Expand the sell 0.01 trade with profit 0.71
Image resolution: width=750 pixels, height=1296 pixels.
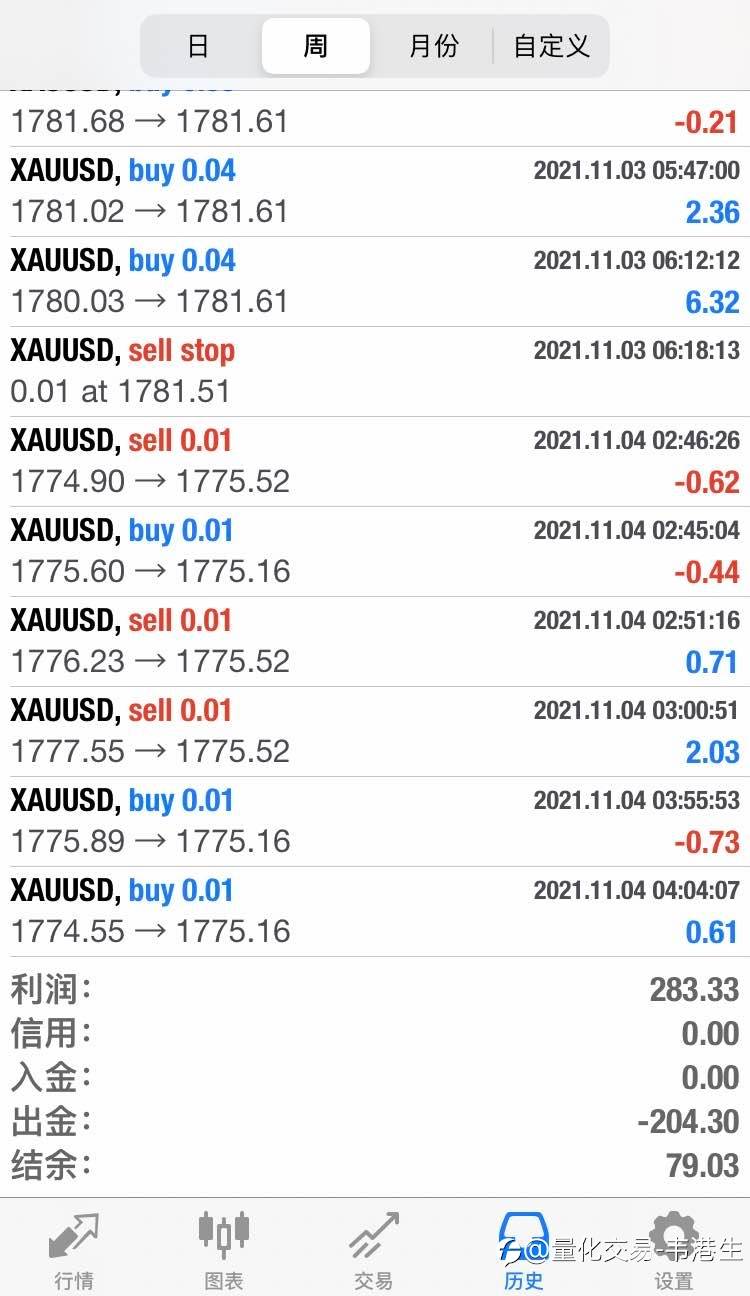coord(375,642)
